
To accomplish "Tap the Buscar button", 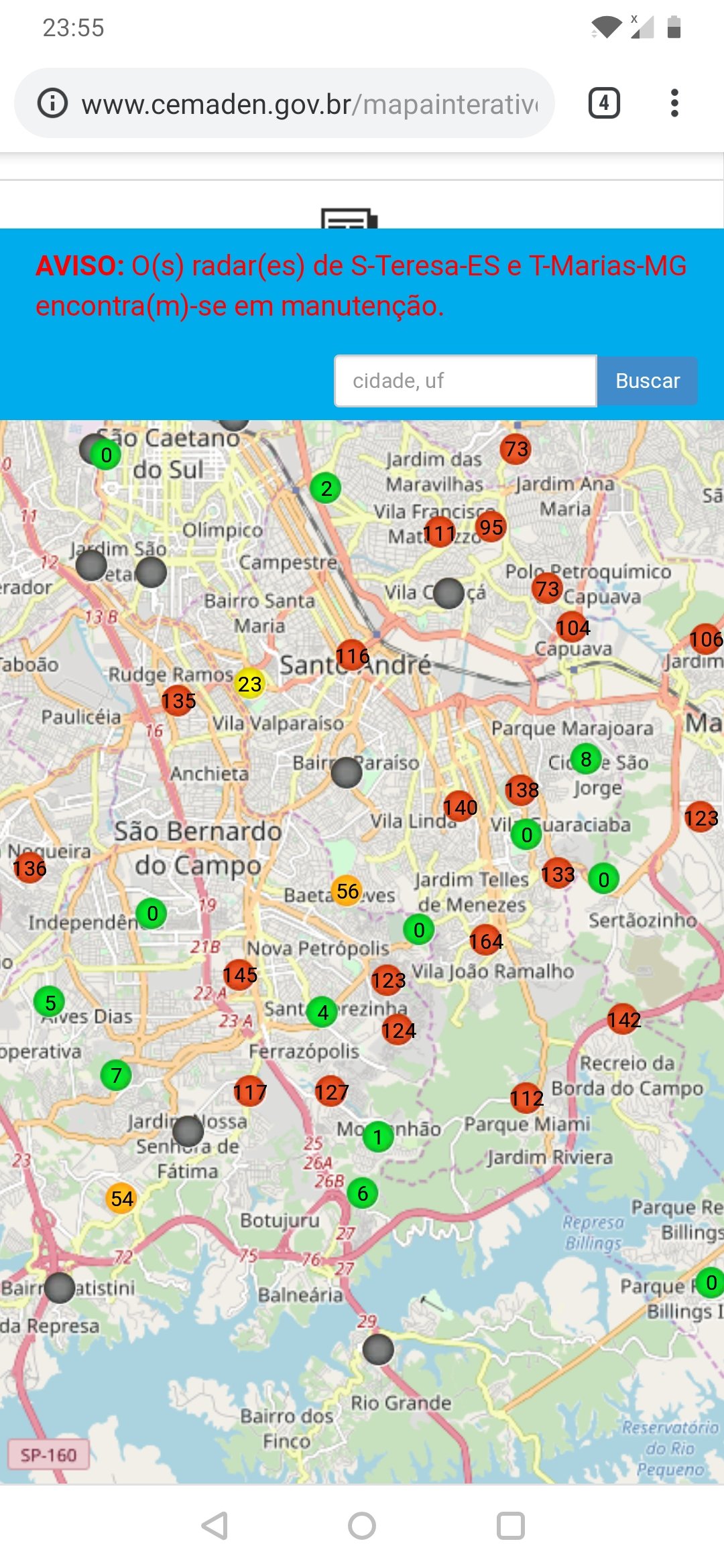I will pyautogui.click(x=648, y=381).
